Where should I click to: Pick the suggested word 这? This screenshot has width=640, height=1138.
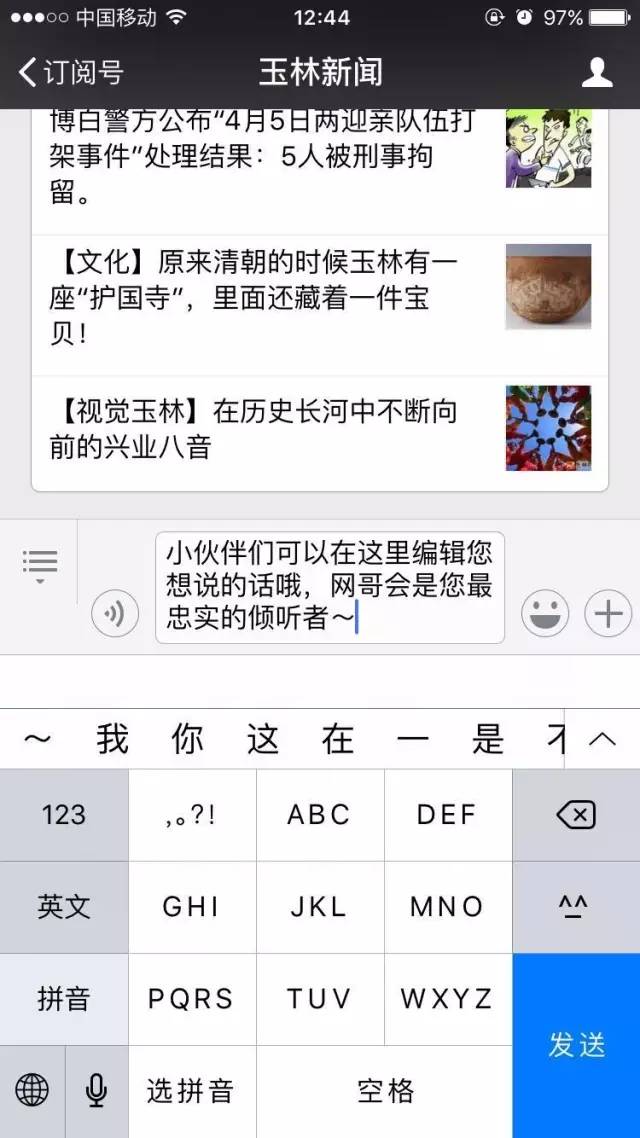pyautogui.click(x=263, y=740)
